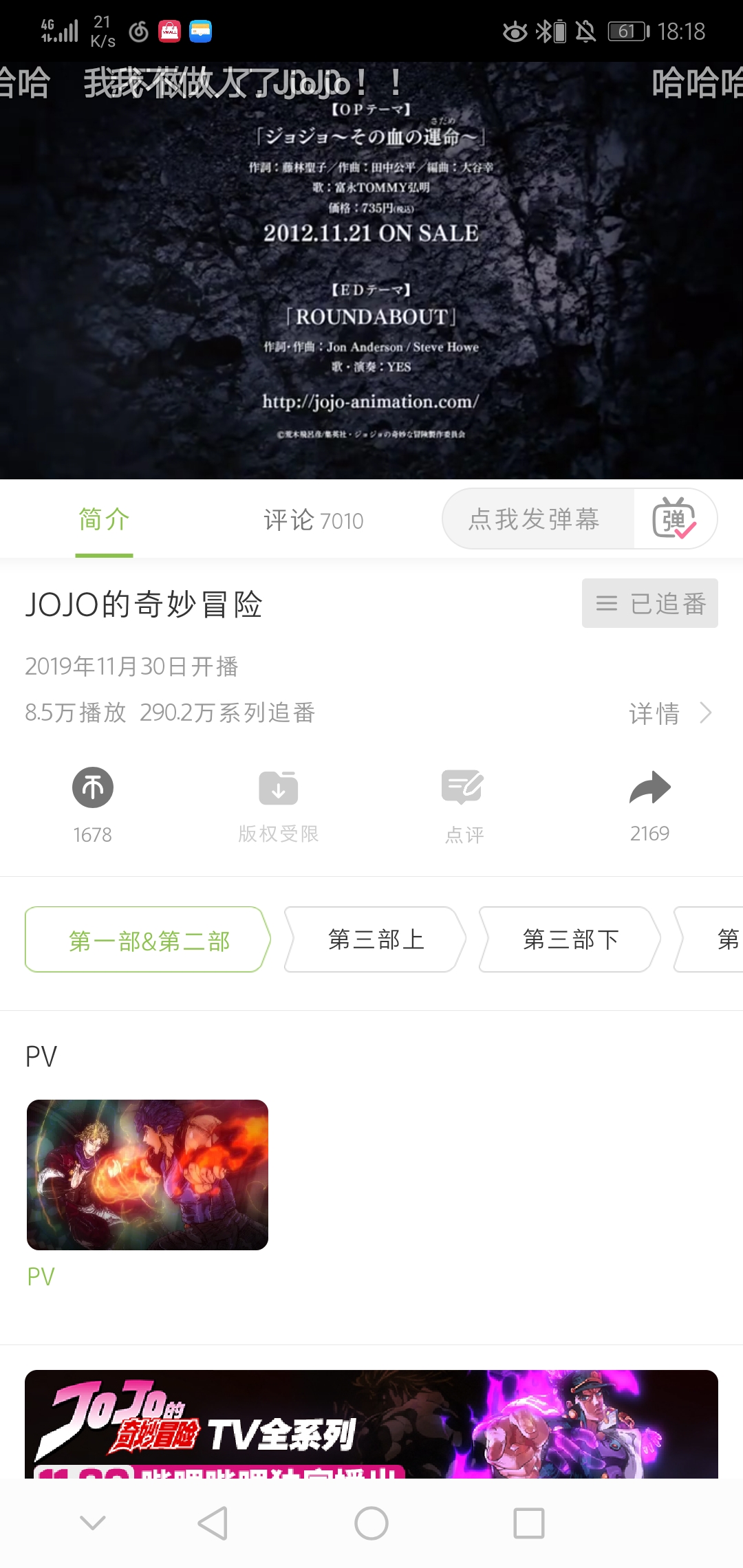Open reviews via the 点评 icon
This screenshot has height=1568, width=743.
click(x=464, y=787)
